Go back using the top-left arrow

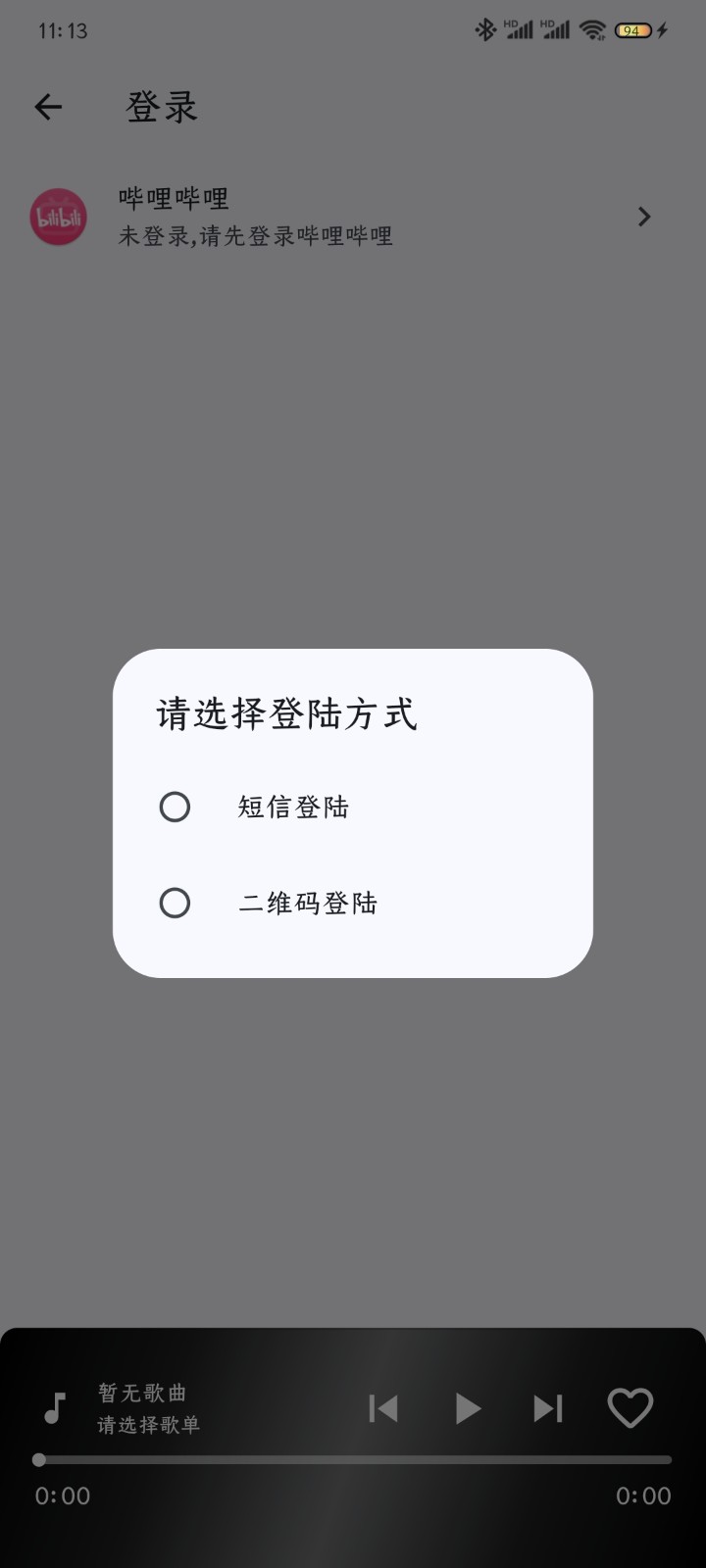48,107
